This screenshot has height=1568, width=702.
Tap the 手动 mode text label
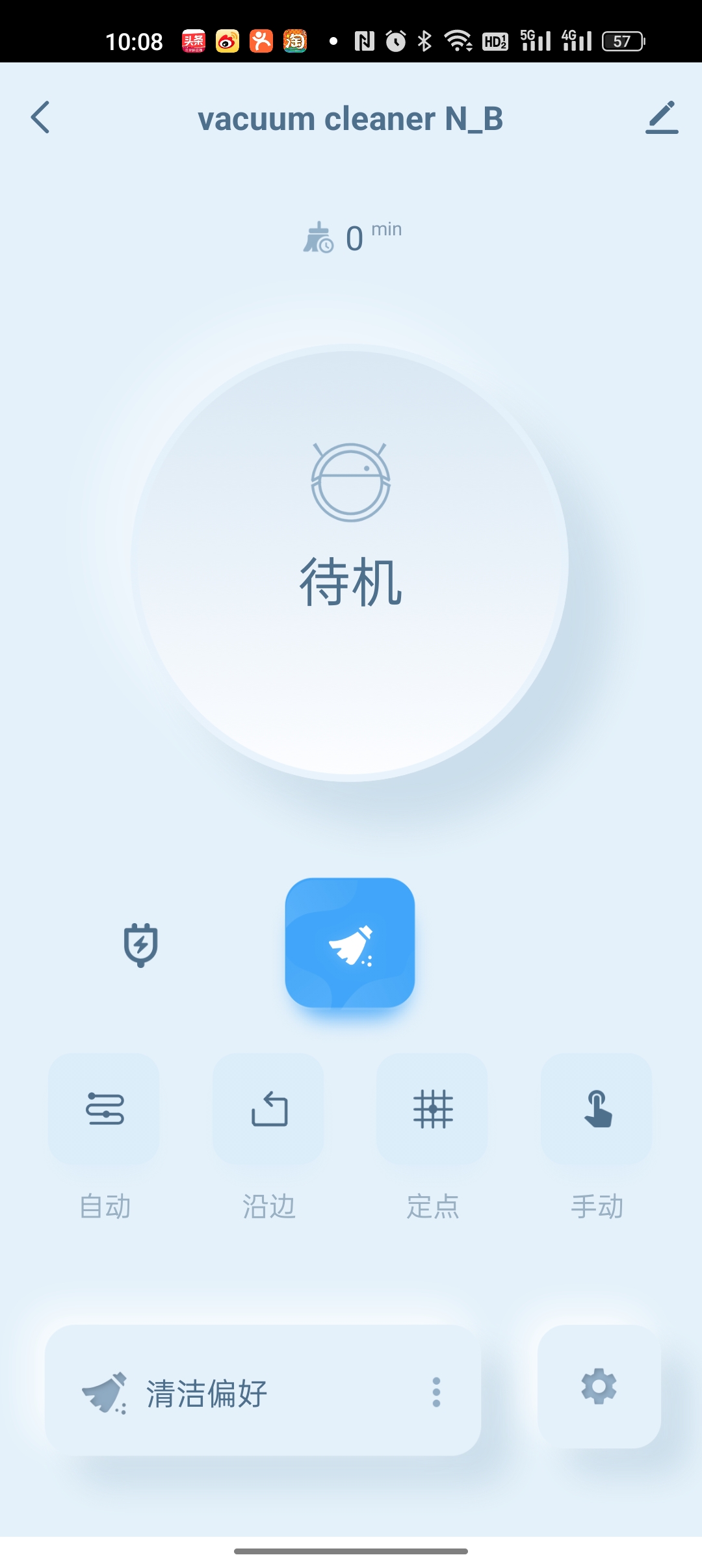pos(597,1206)
